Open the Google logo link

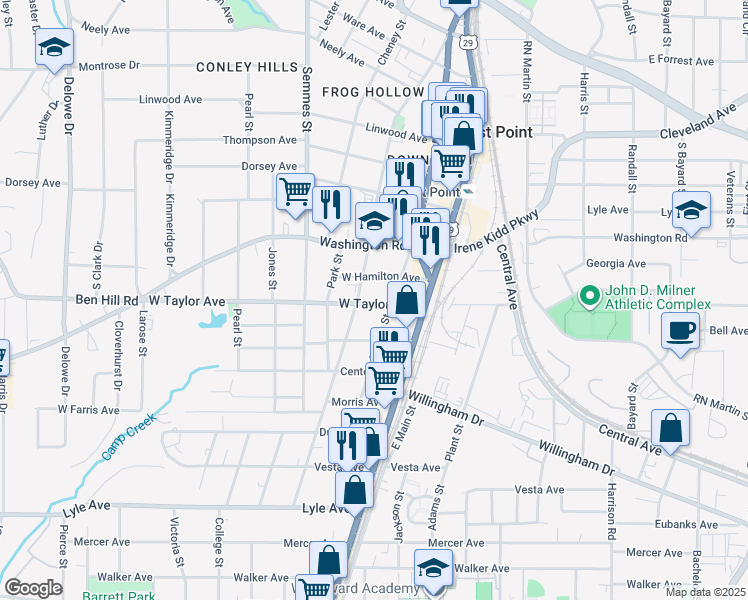click(33, 588)
